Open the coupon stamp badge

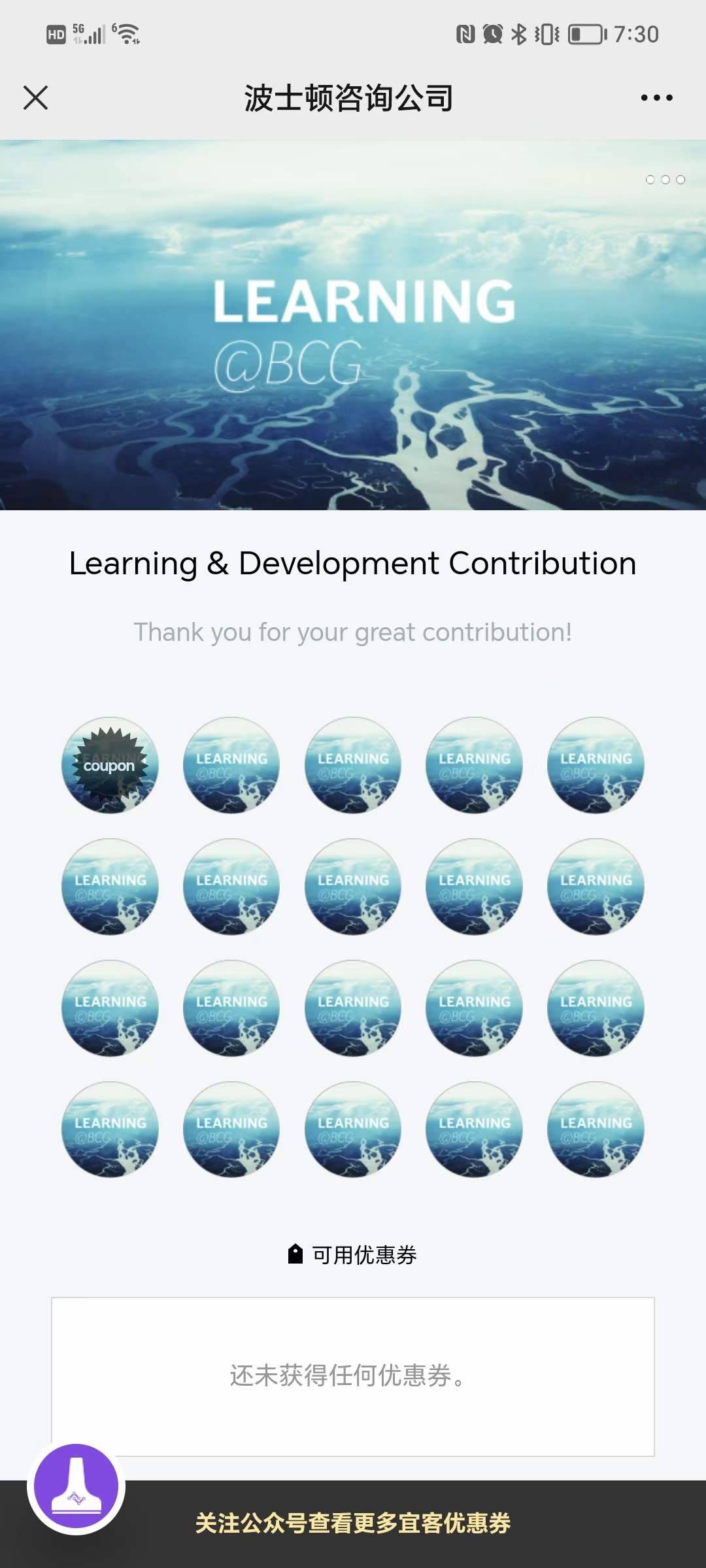point(110,765)
